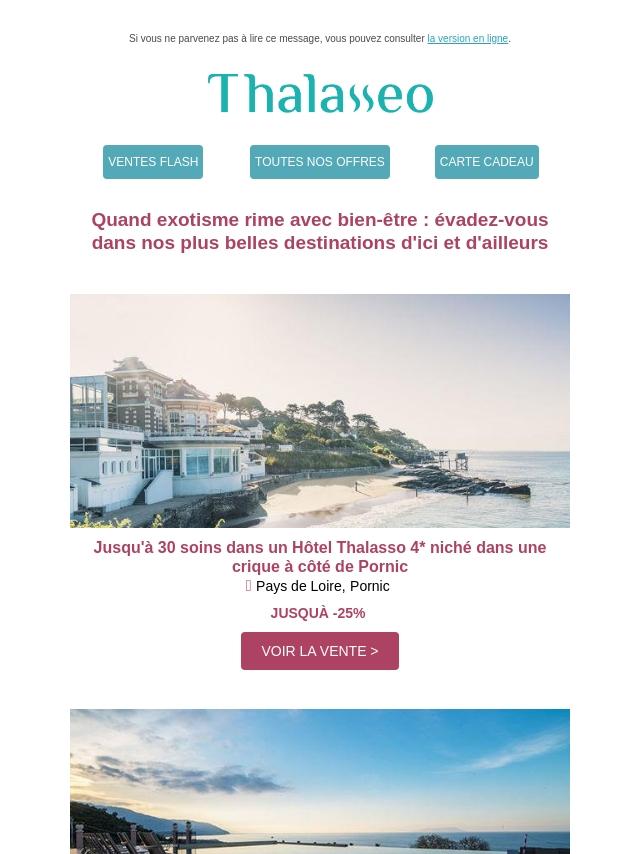The height and width of the screenshot is (854, 640).
Task: Open the second destination sunset photo
Action: tap(320, 782)
